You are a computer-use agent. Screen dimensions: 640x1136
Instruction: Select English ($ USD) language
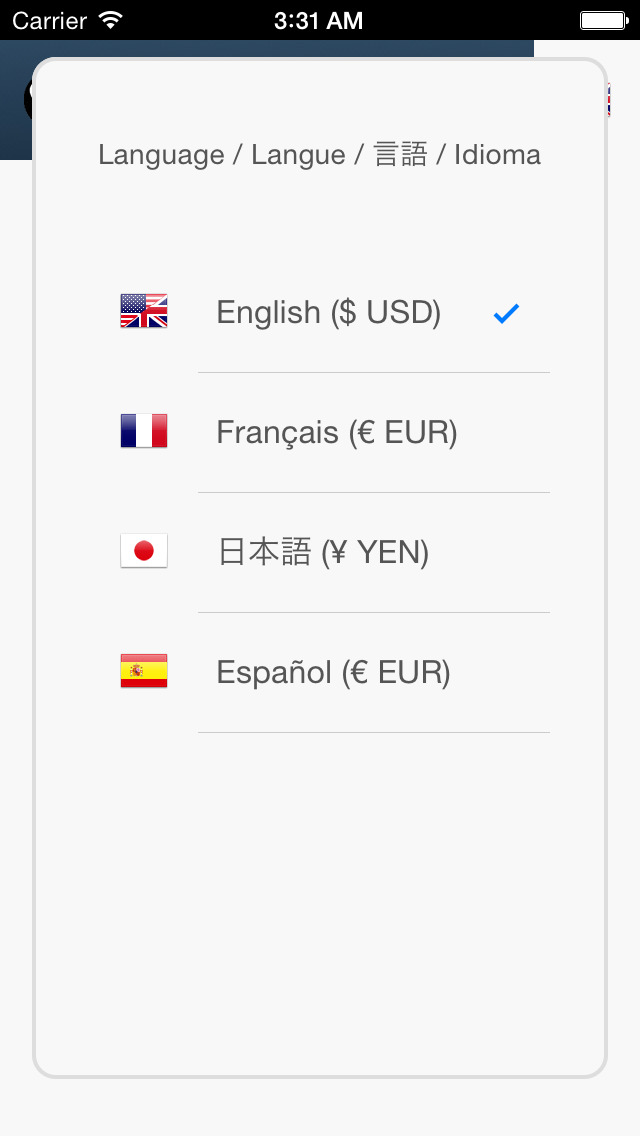coord(320,313)
